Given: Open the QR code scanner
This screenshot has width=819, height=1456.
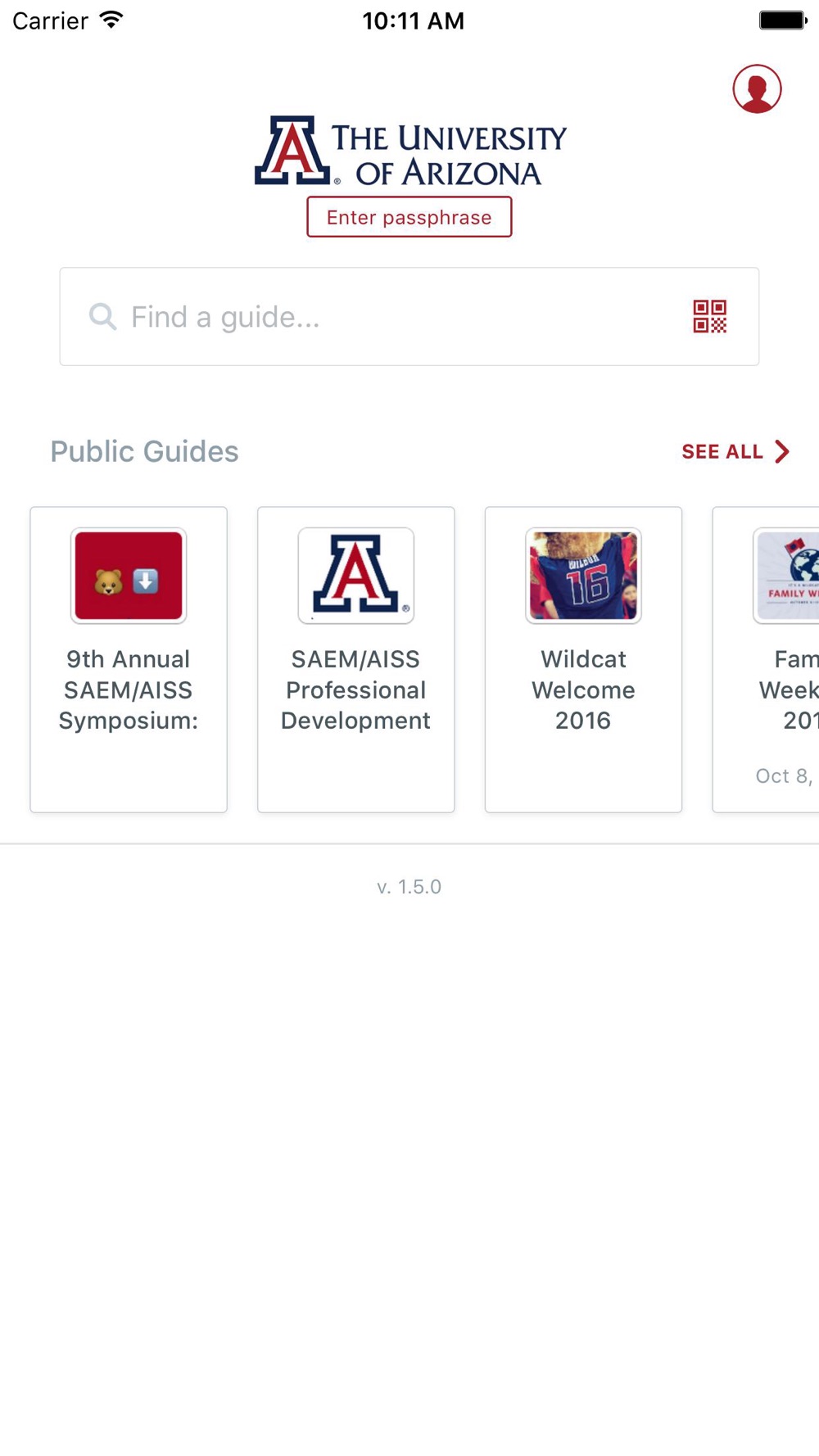Looking at the screenshot, I should tap(709, 317).
